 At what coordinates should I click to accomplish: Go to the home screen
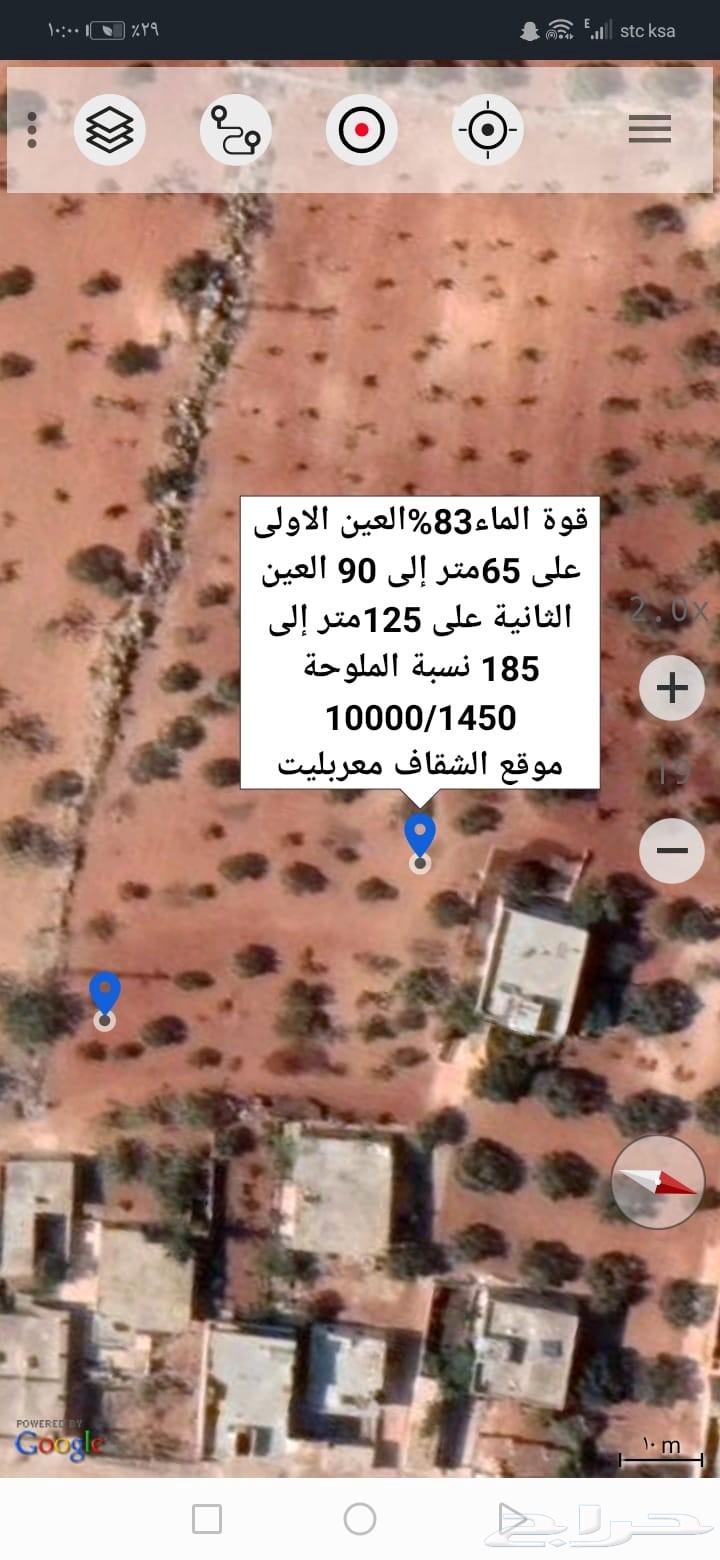pyautogui.click(x=360, y=1519)
